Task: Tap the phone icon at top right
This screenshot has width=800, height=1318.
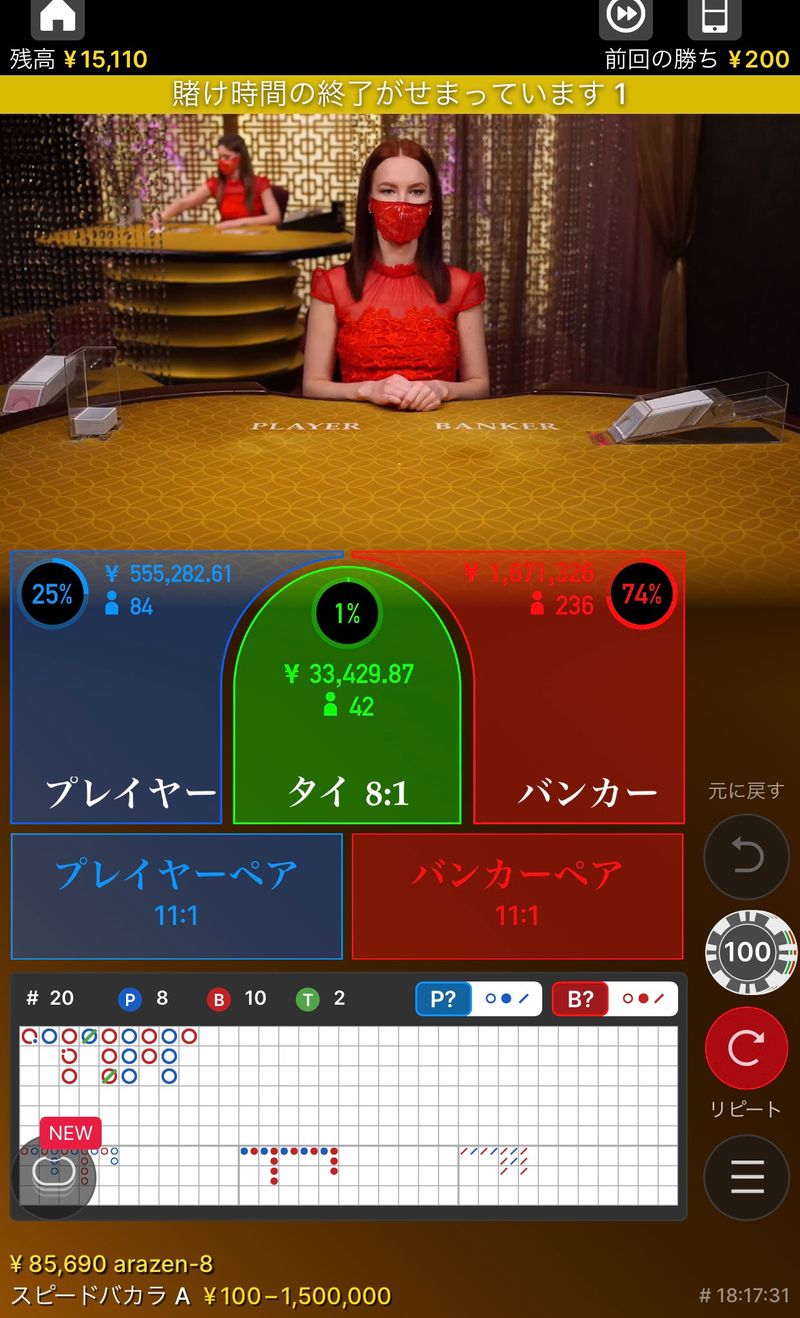Action: 714,17
